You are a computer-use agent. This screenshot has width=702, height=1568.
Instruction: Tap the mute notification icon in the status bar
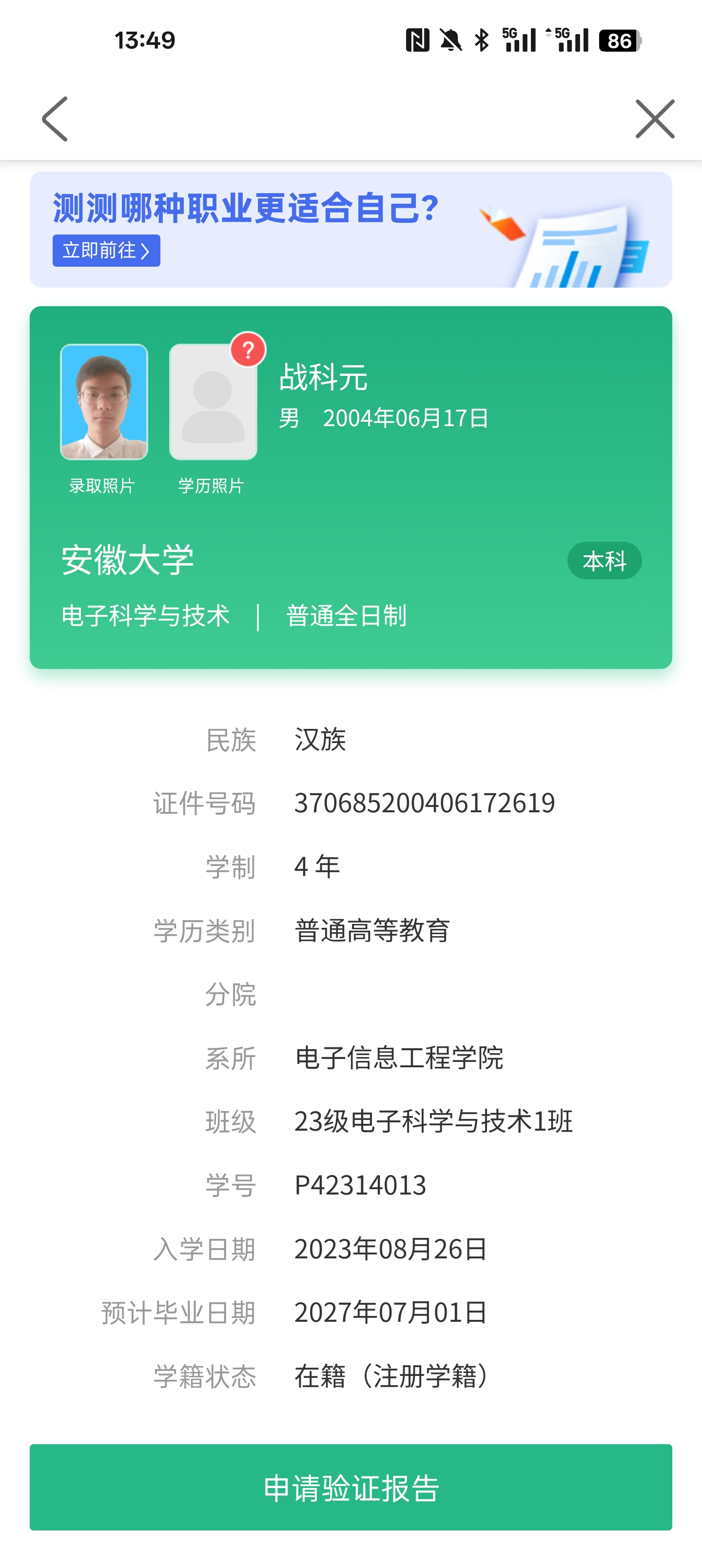[449, 40]
